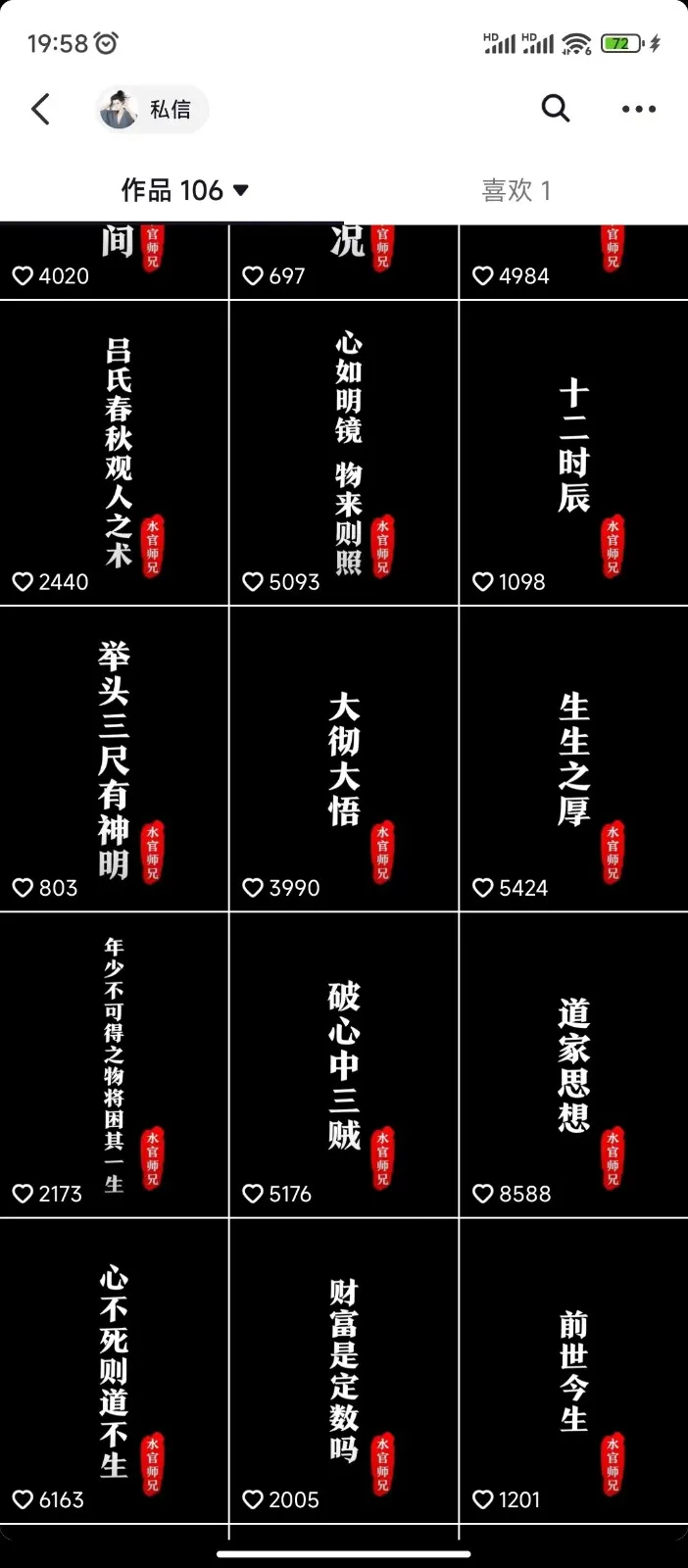The image size is (688, 1568).
Task: Watch the 举头三尺有神明 video
Action: 115,759
